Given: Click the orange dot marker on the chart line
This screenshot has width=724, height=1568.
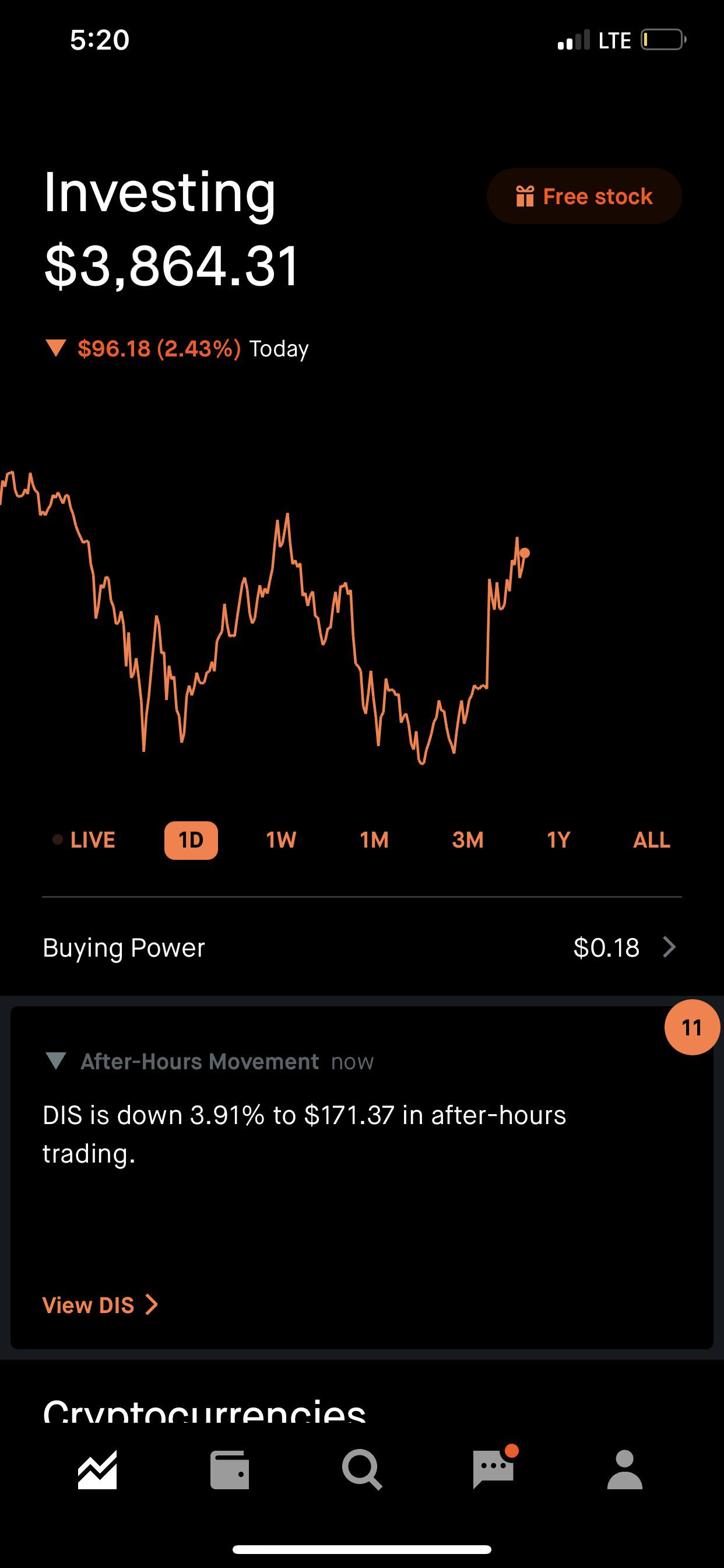Looking at the screenshot, I should pyautogui.click(x=525, y=552).
